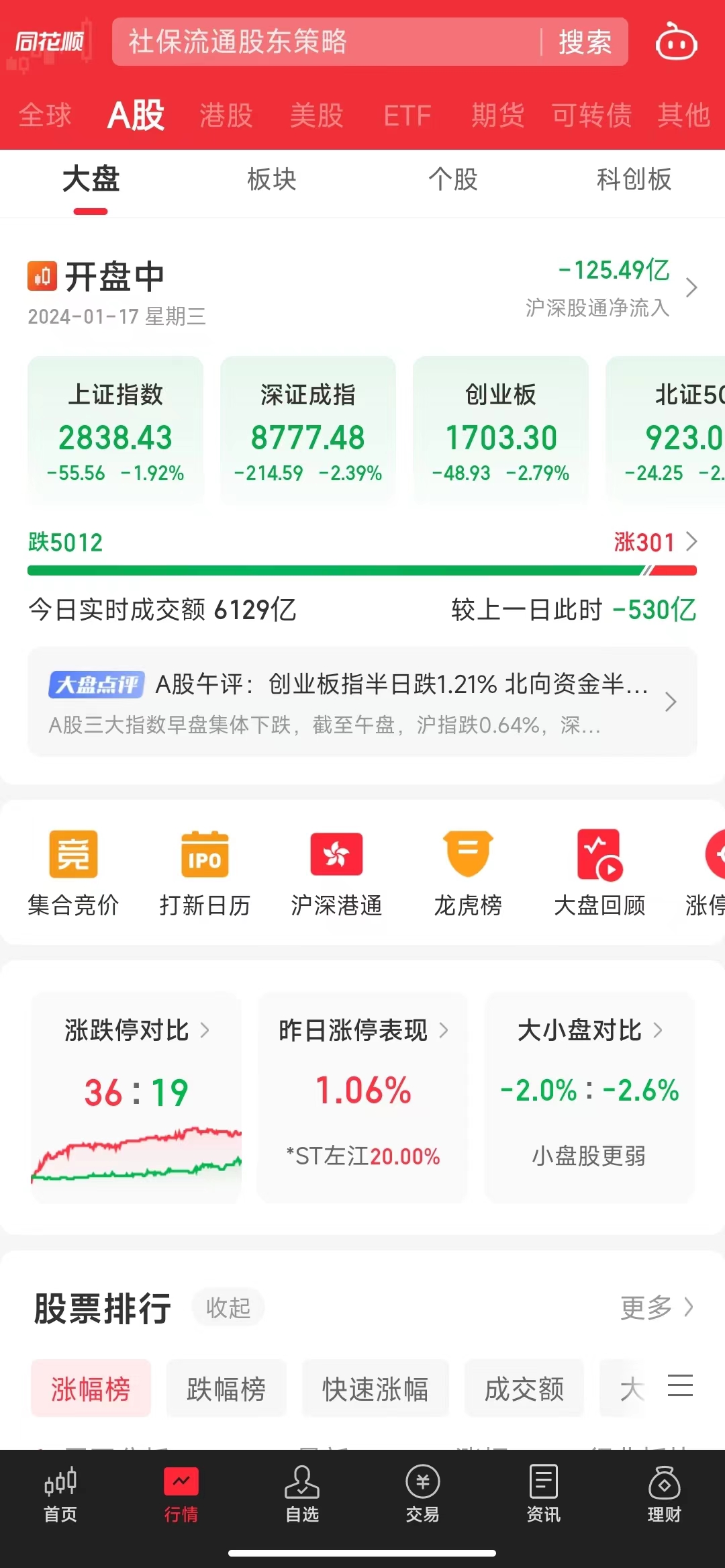Collapse stock ranking with 收起
Viewport: 725px width, 1568px height.
228,1308
